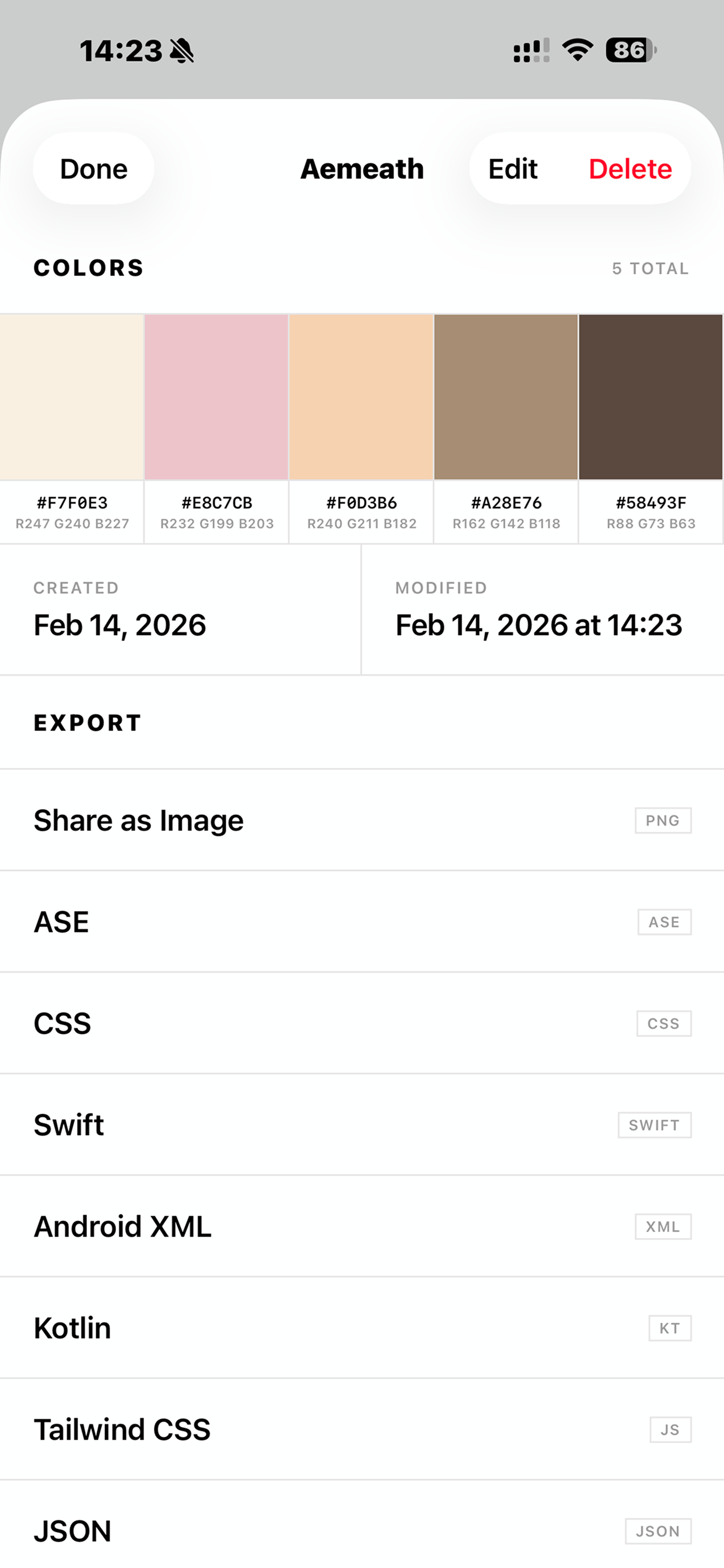Select the #A28E76 tan swatch

[x=505, y=397]
